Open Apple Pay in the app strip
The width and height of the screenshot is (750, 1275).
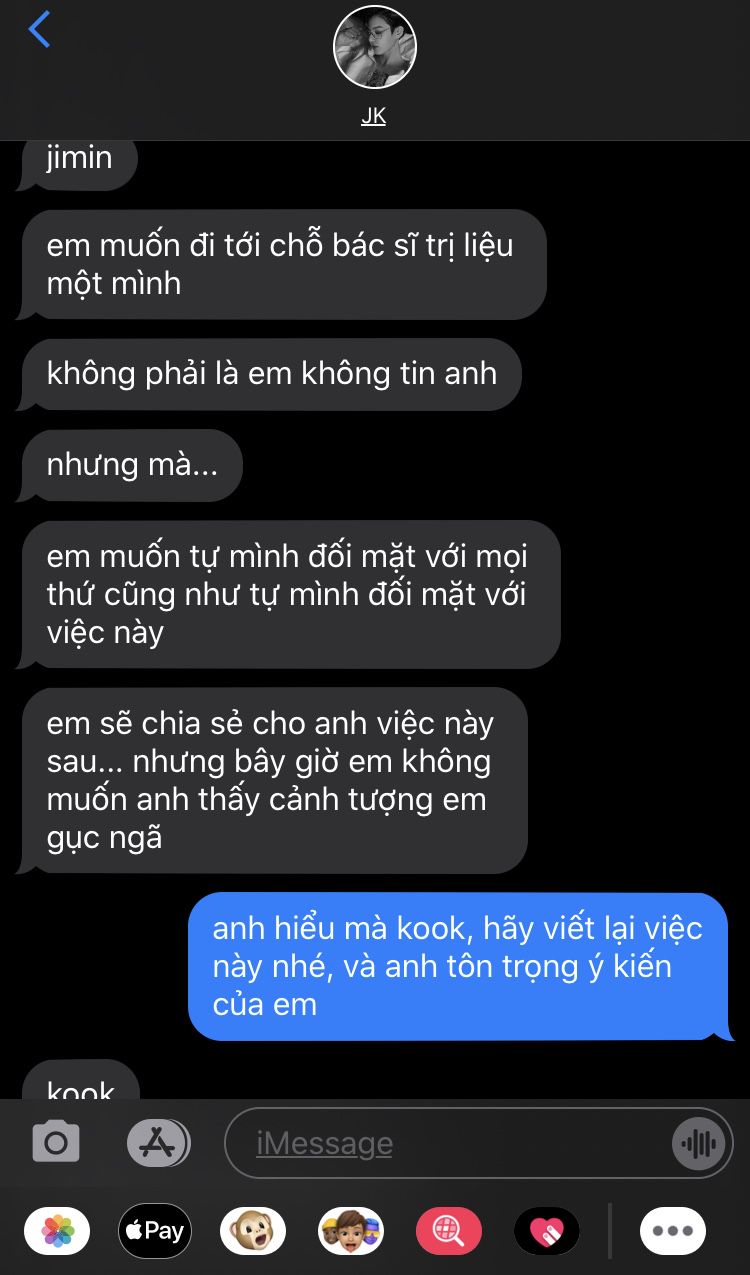pyautogui.click(x=155, y=1231)
